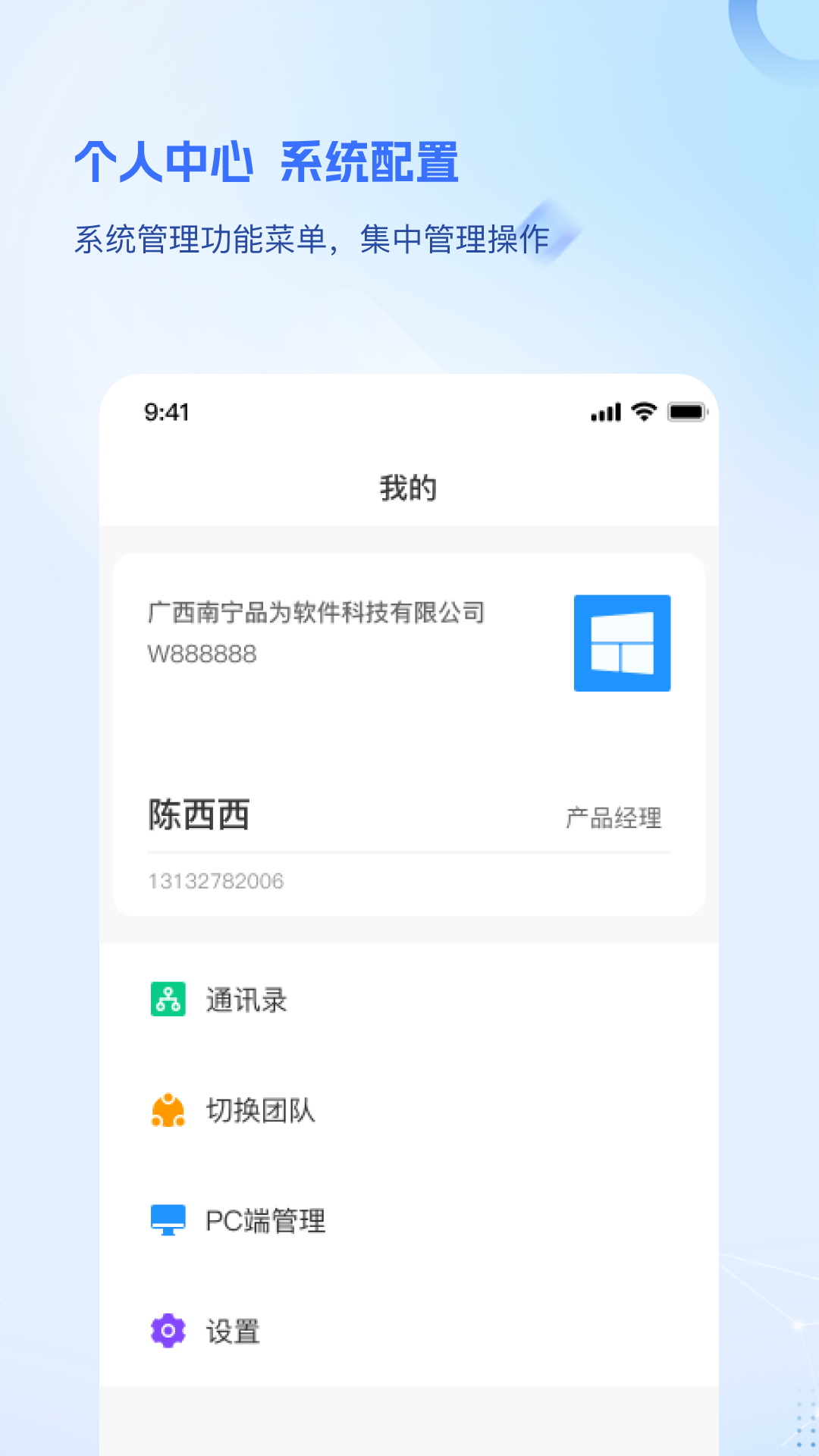Click the blue PC端管理 monitor icon
Image resolution: width=819 pixels, height=1456 pixels.
click(167, 1220)
